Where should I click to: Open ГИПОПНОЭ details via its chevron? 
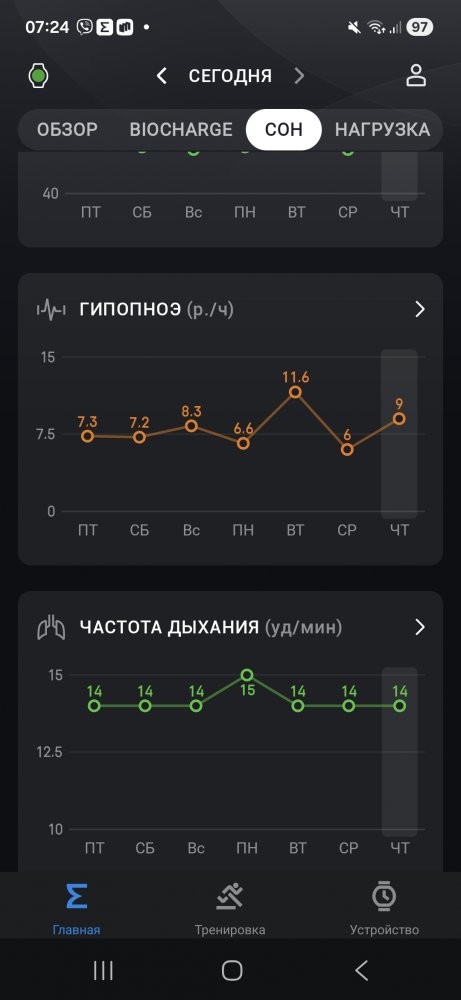(420, 309)
